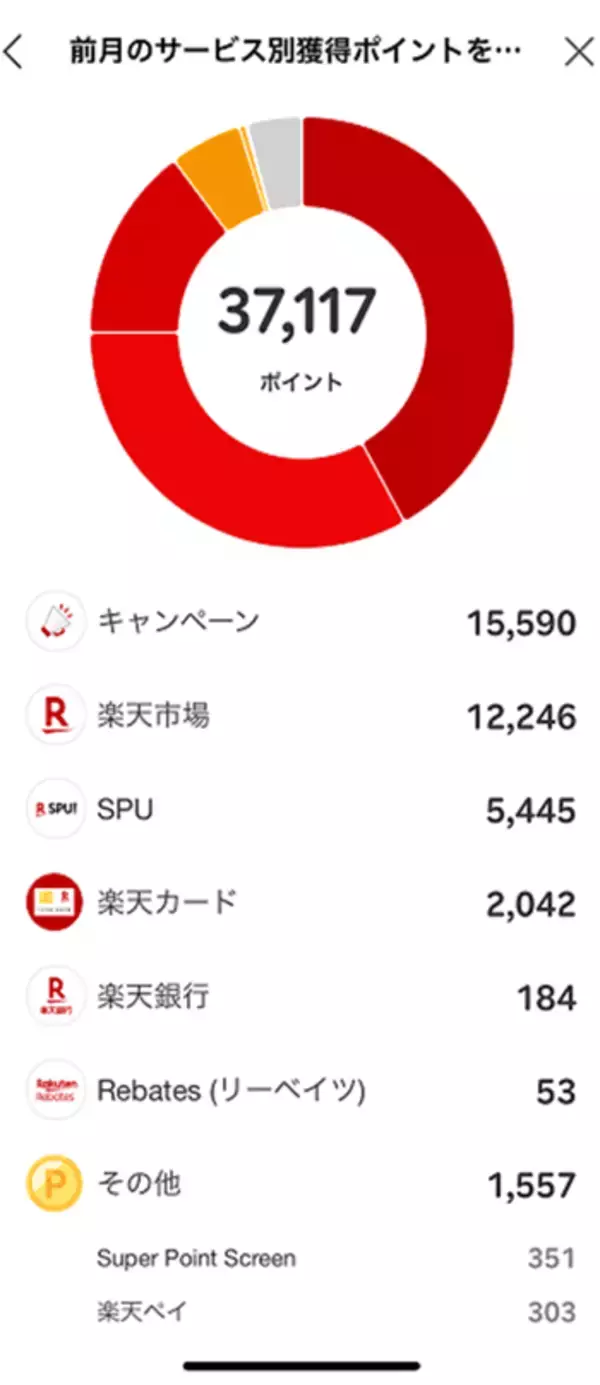Close the points breakdown screen
Viewport: 600px width, 1385px height.
tap(579, 52)
